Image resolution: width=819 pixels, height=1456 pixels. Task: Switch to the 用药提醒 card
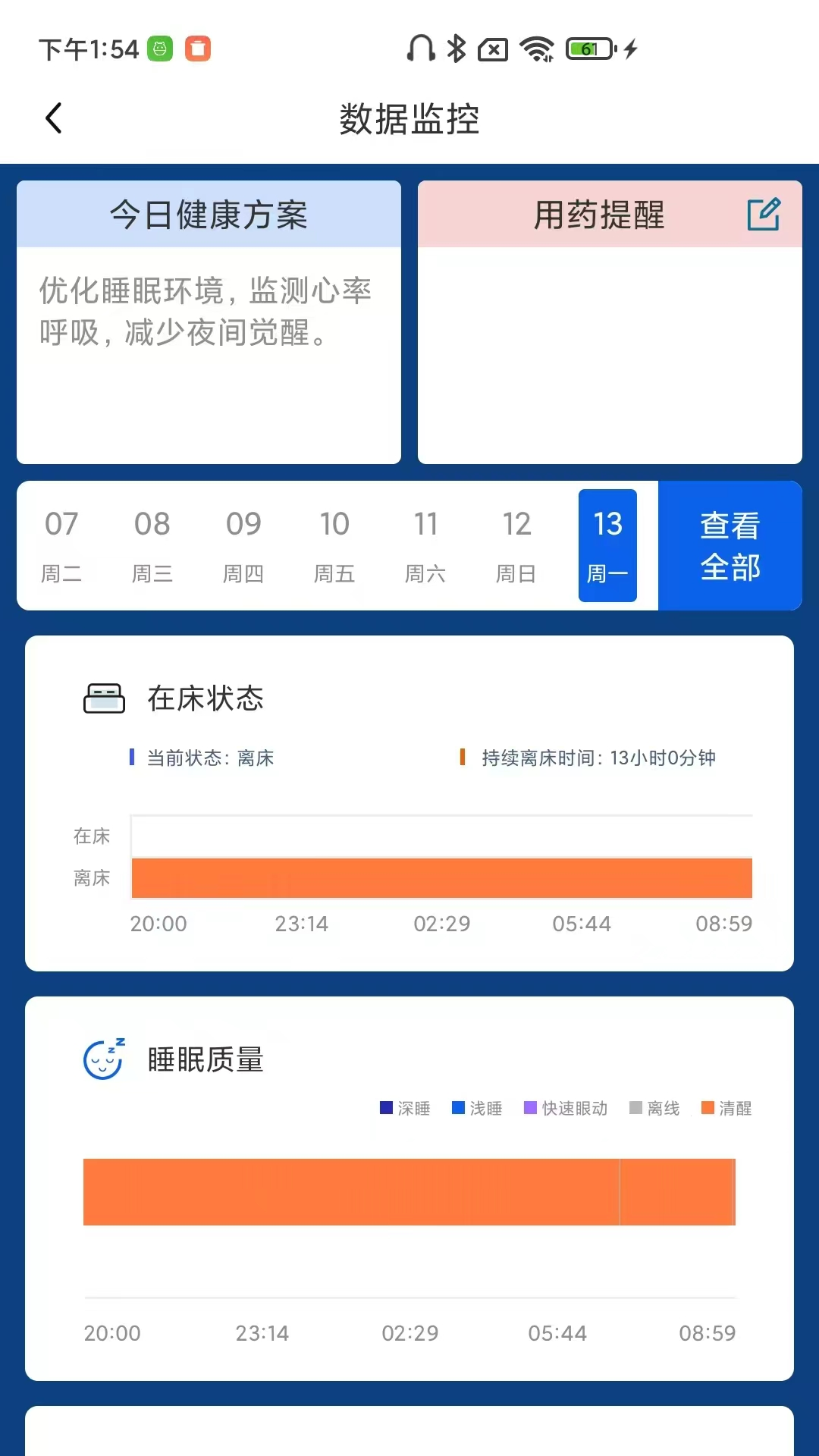click(x=596, y=215)
